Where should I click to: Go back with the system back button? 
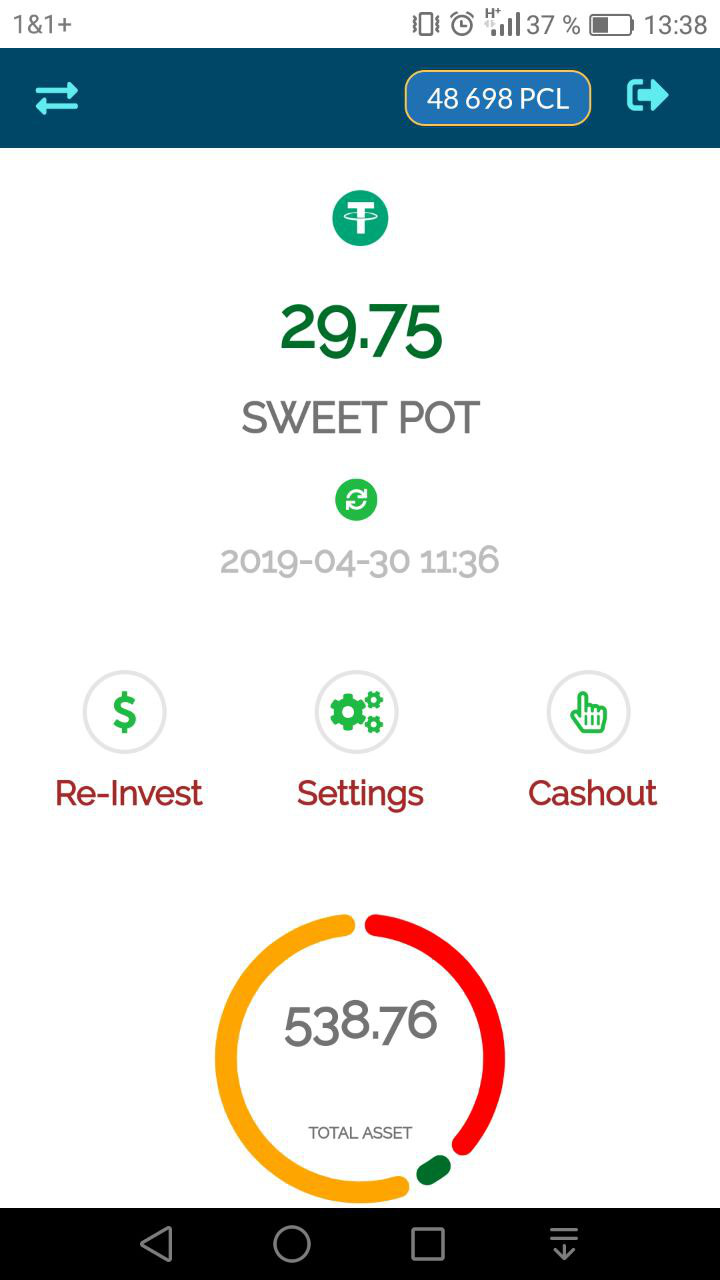point(157,1244)
